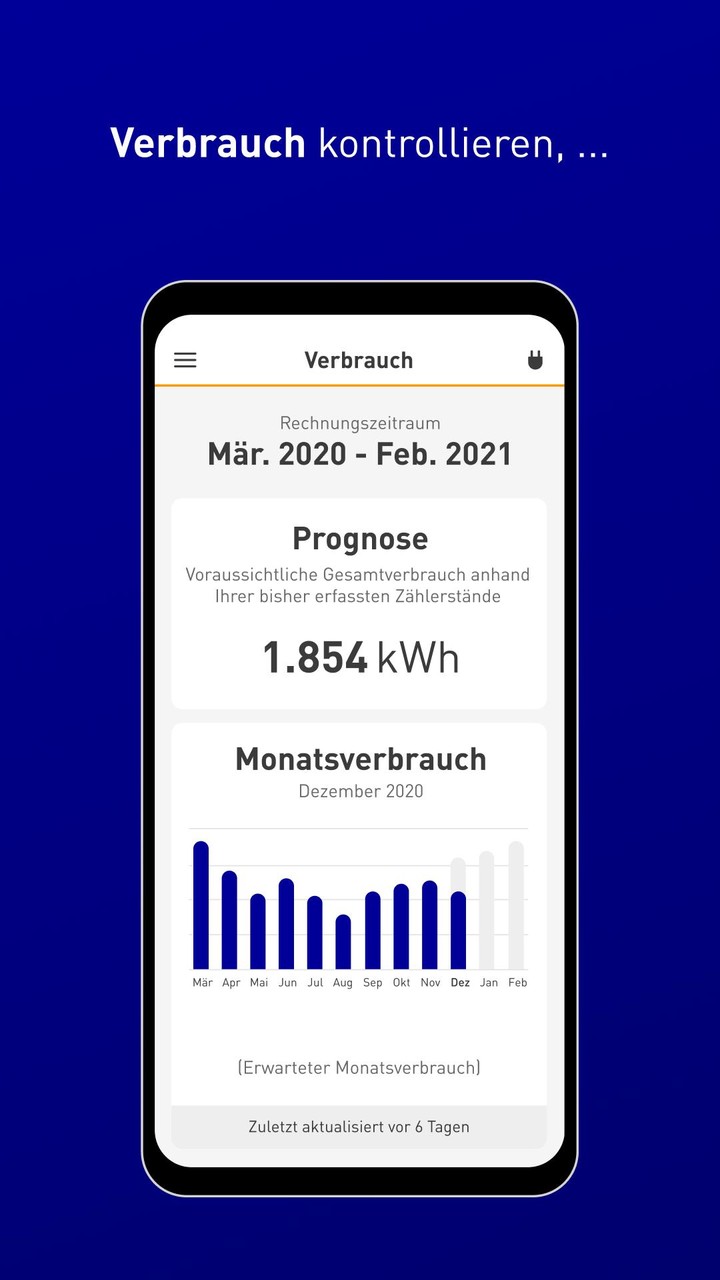The image size is (720, 1280).
Task: Click the Verbrauch title
Action: (x=360, y=360)
